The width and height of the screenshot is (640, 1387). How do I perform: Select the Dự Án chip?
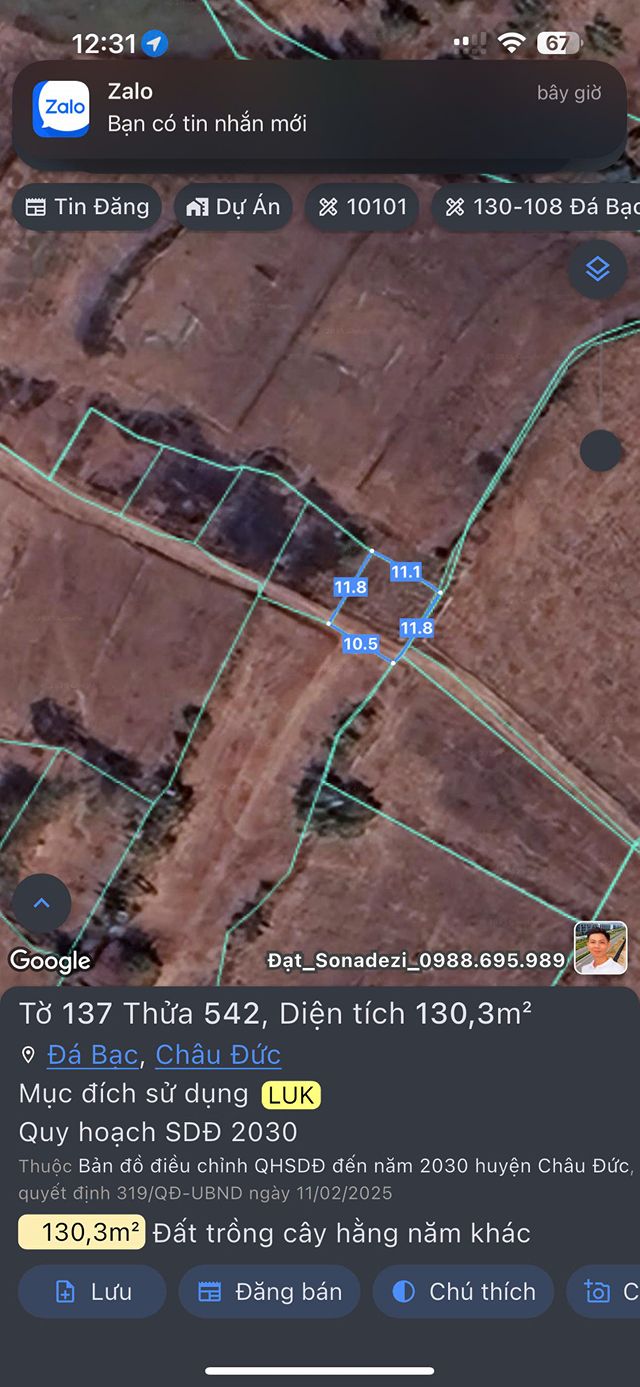233,207
